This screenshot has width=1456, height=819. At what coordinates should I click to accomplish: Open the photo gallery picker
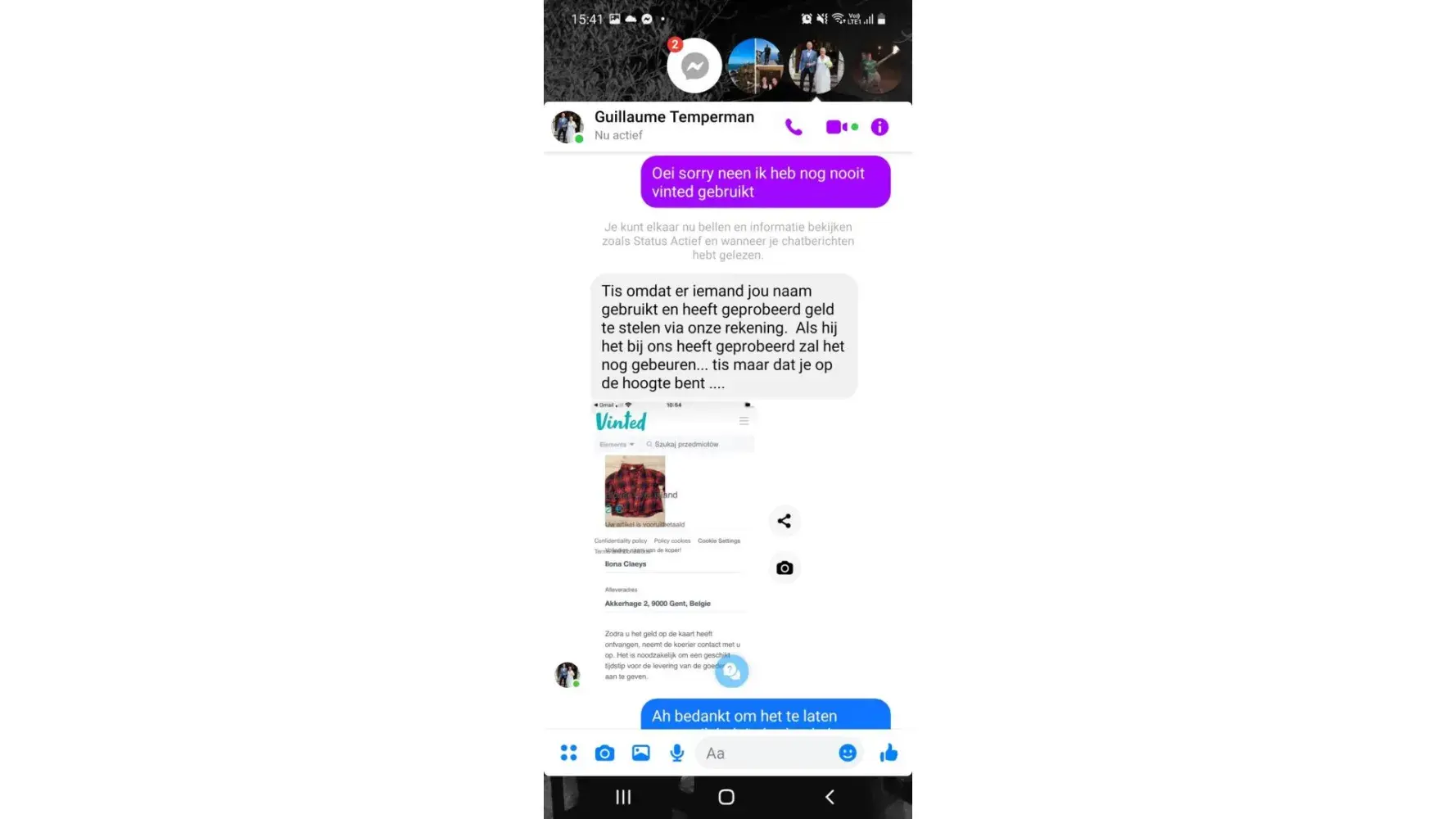coord(640,753)
